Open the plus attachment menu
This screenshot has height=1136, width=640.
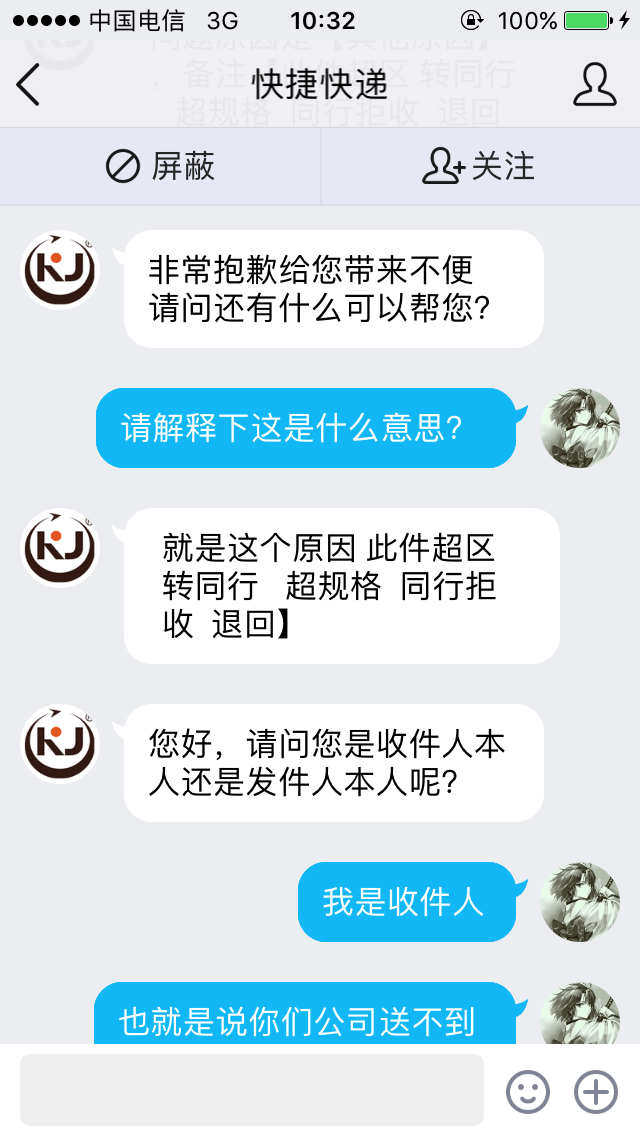tap(596, 1091)
